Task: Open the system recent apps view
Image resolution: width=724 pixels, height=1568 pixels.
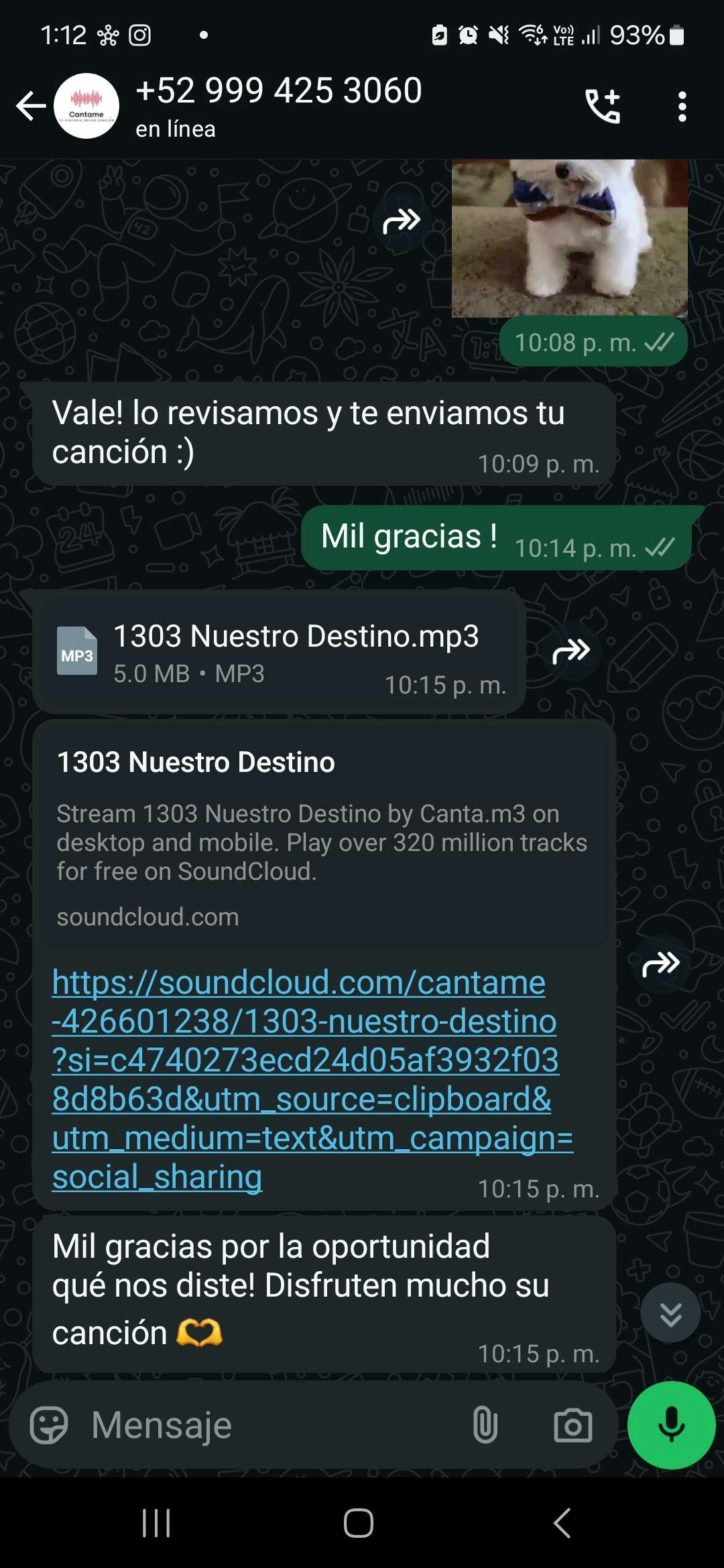Action: (156, 1522)
